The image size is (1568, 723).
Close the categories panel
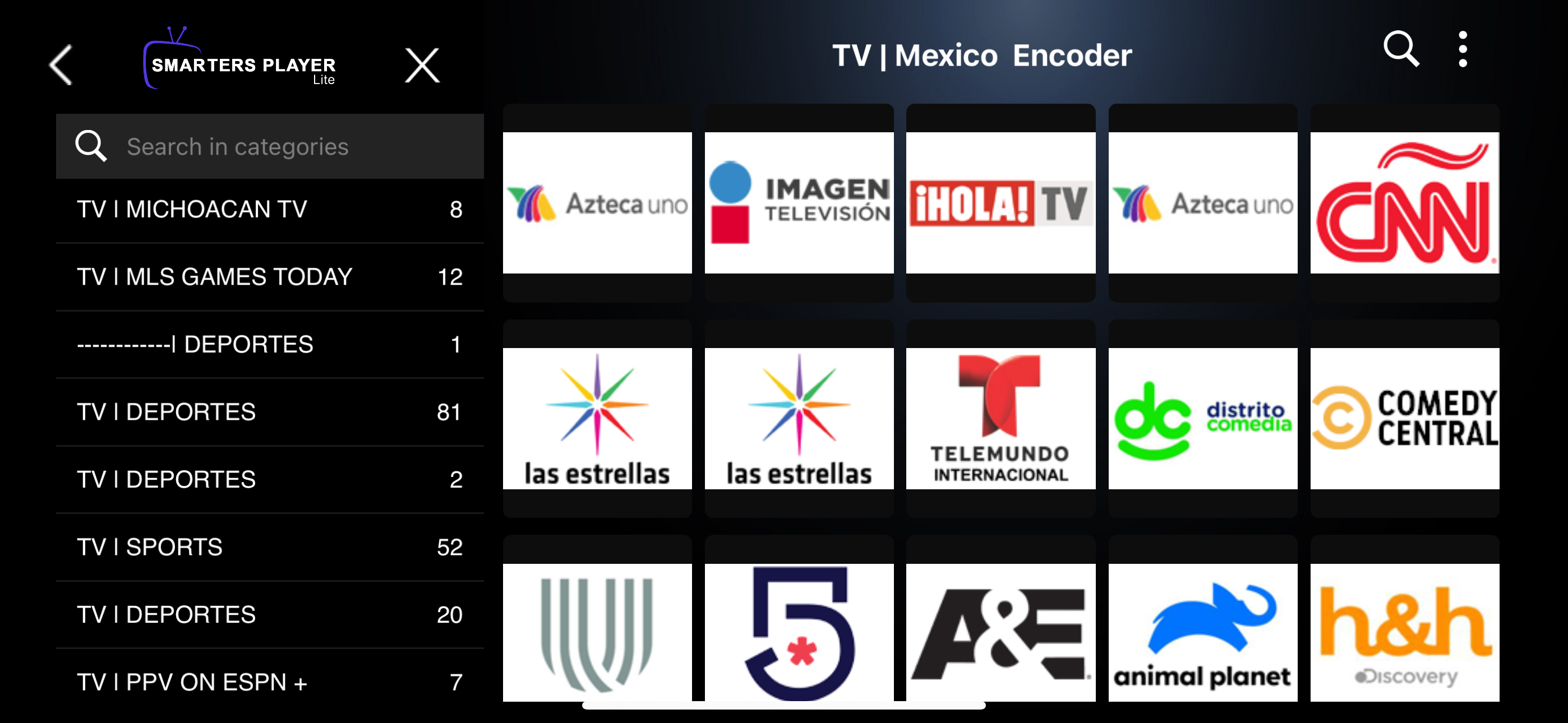click(422, 65)
